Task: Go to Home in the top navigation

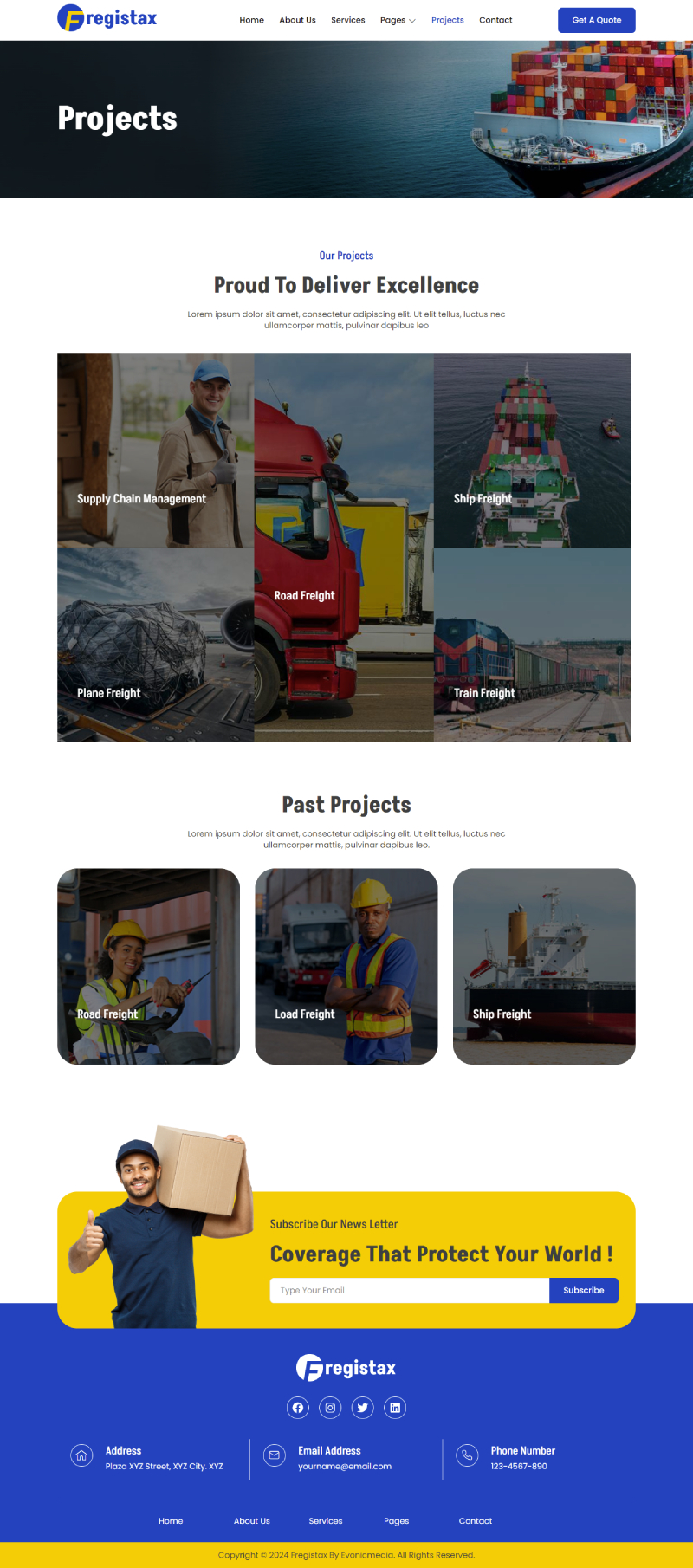Action: pos(251,20)
